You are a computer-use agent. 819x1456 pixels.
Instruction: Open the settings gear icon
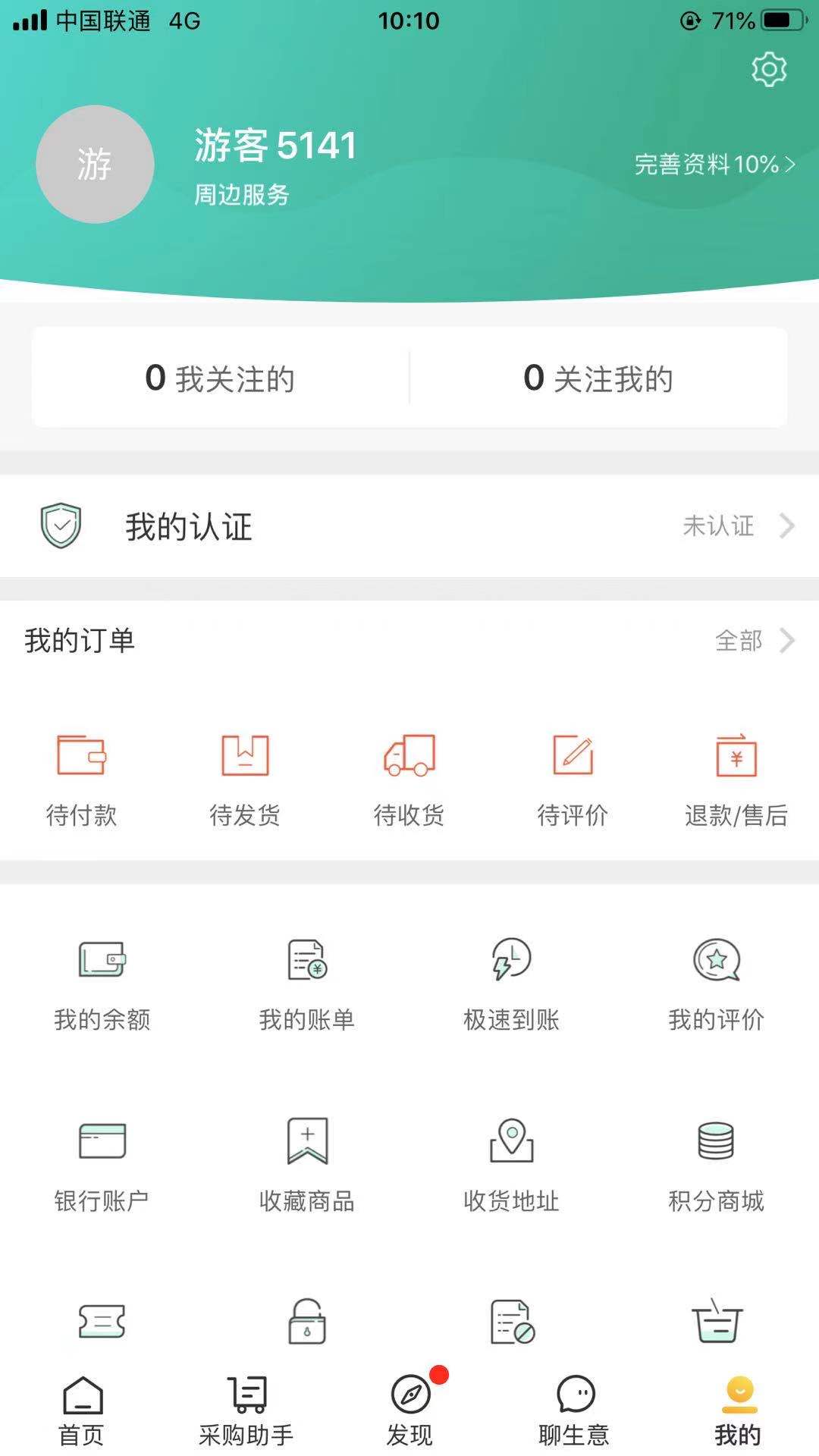tap(769, 70)
